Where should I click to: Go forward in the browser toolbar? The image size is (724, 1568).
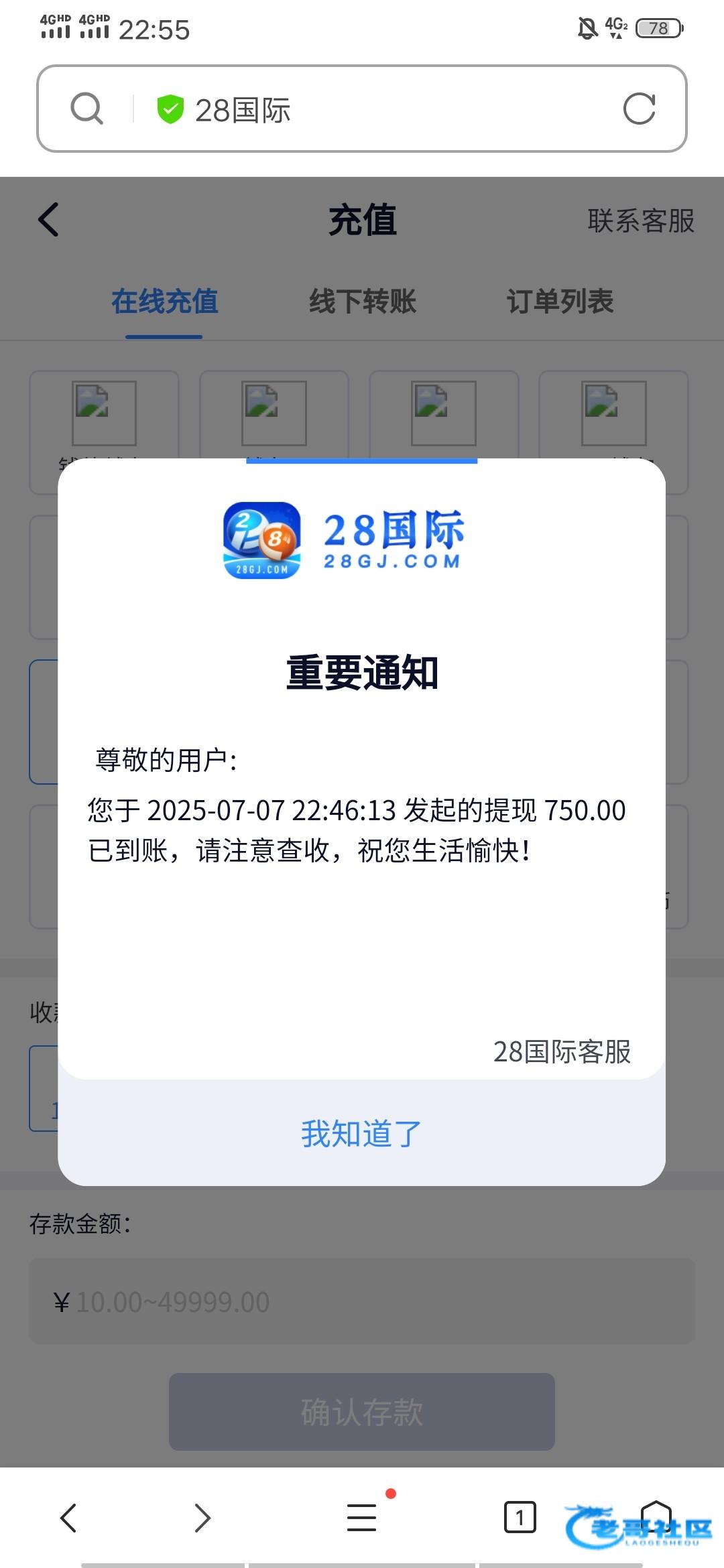[x=202, y=1518]
